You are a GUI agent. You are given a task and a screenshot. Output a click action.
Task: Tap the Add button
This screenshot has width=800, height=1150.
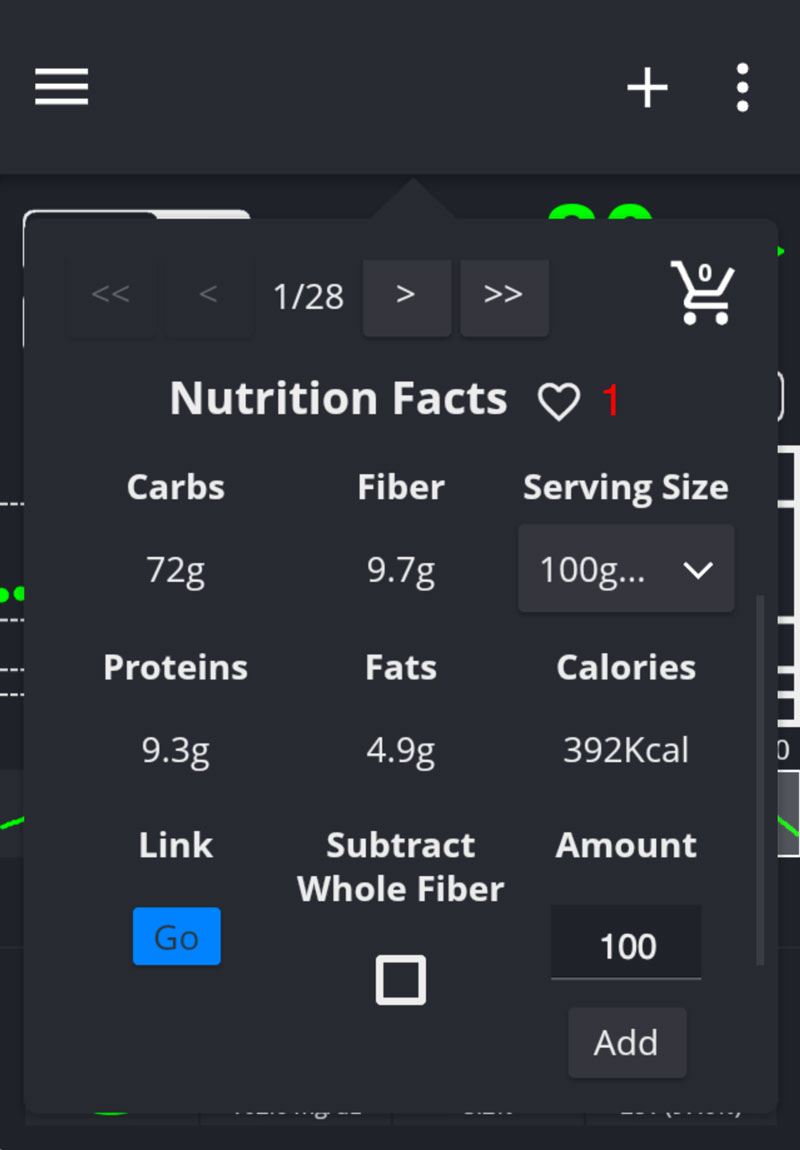pos(626,1042)
